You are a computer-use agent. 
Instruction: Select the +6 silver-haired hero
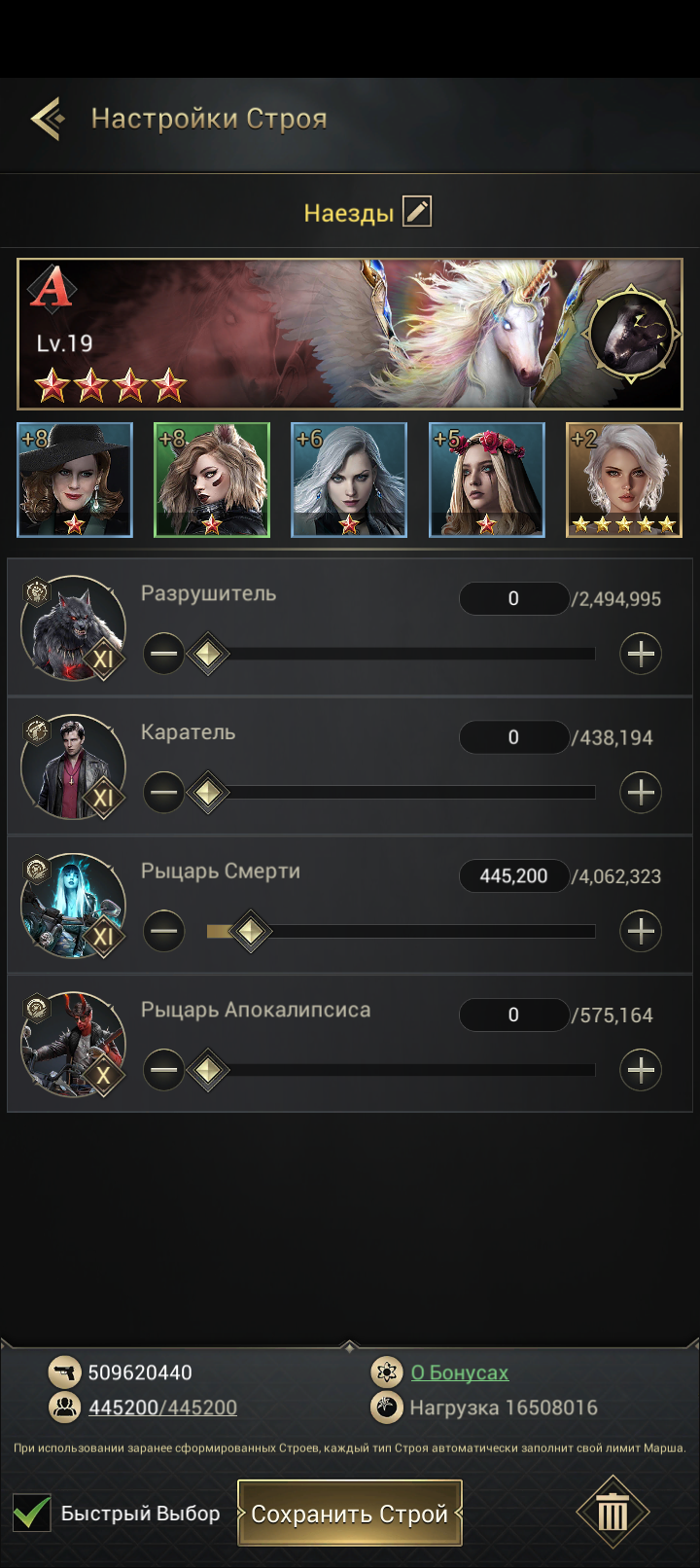[349, 480]
